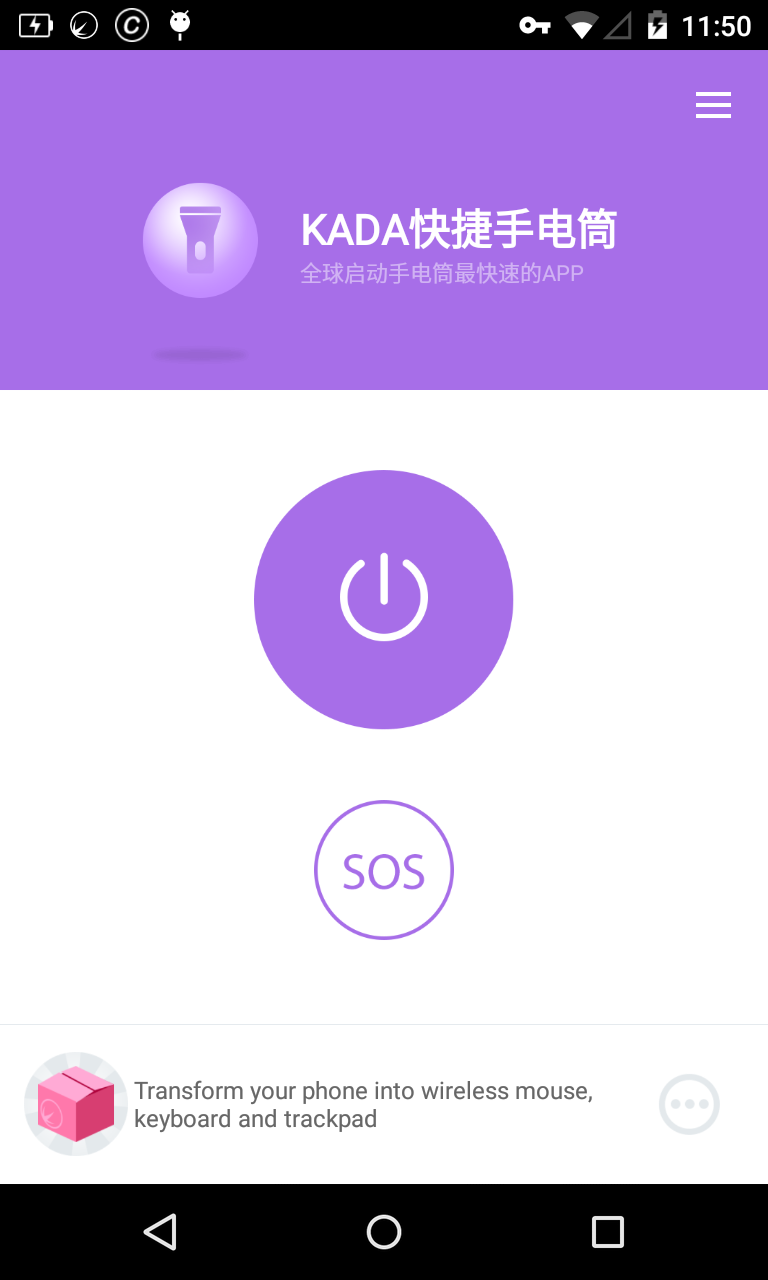The image size is (768, 1280).
Task: Go back with the system back button
Action: pyautogui.click(x=160, y=1232)
